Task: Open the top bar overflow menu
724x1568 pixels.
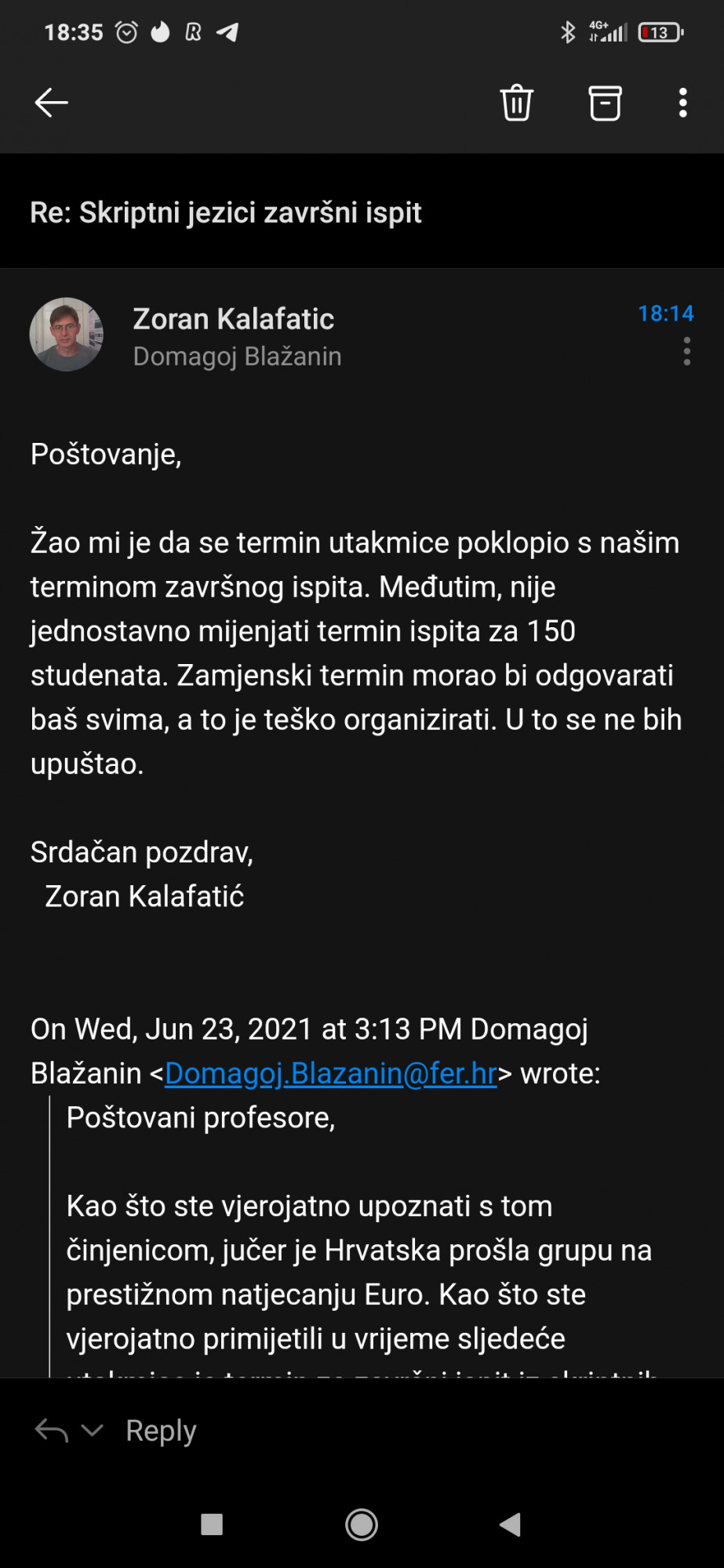Action: [x=683, y=103]
